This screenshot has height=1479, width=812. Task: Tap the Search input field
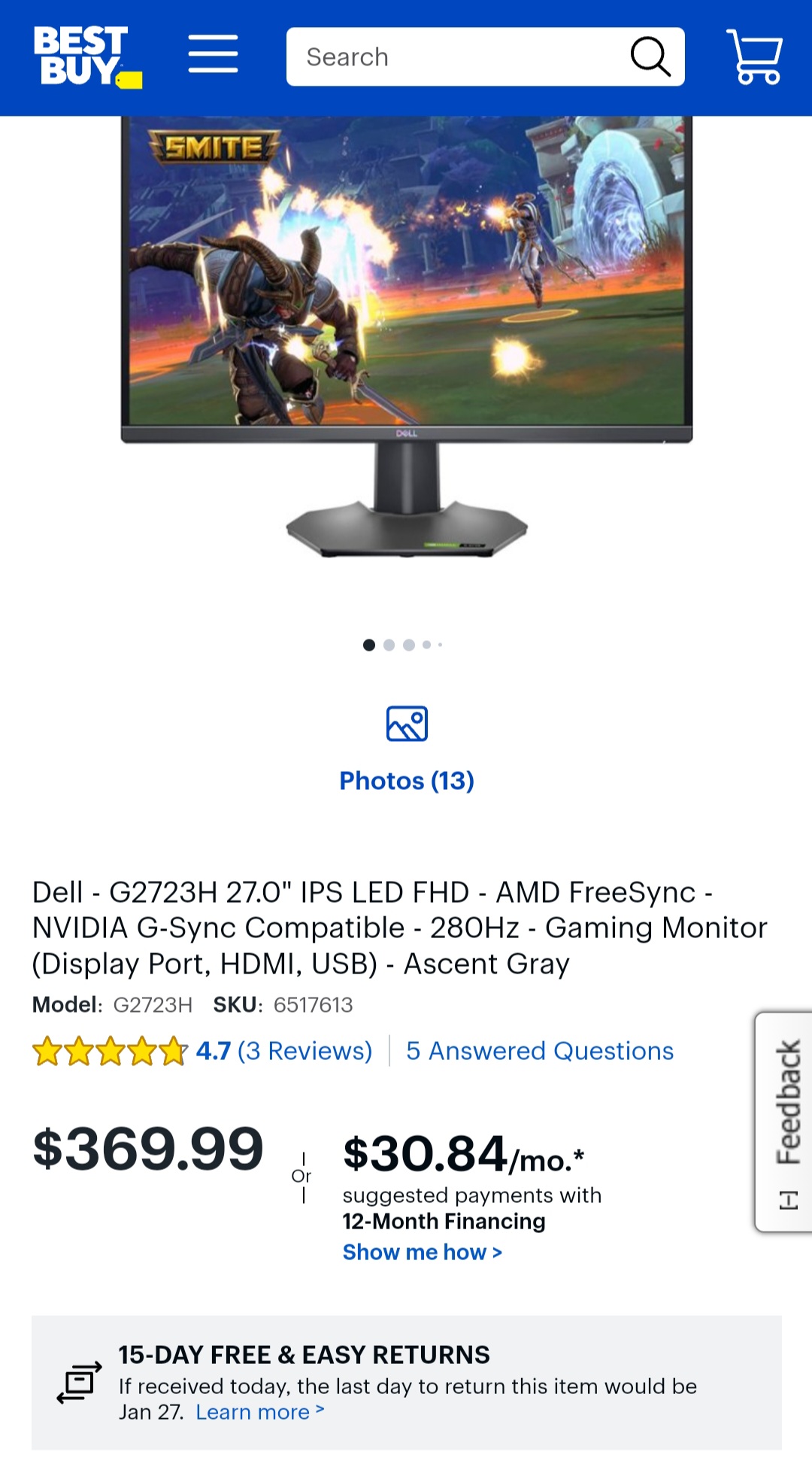459,57
